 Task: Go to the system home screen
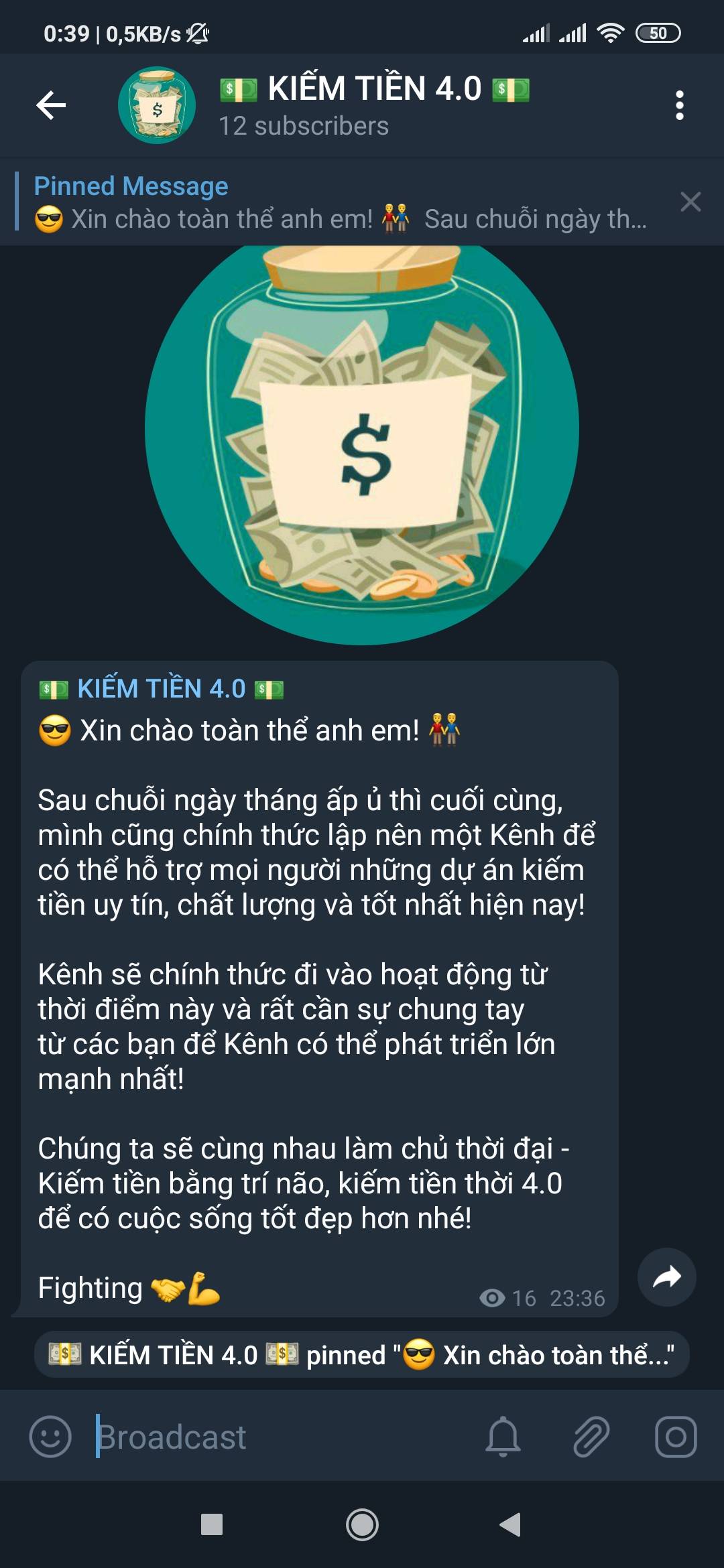(362, 1524)
